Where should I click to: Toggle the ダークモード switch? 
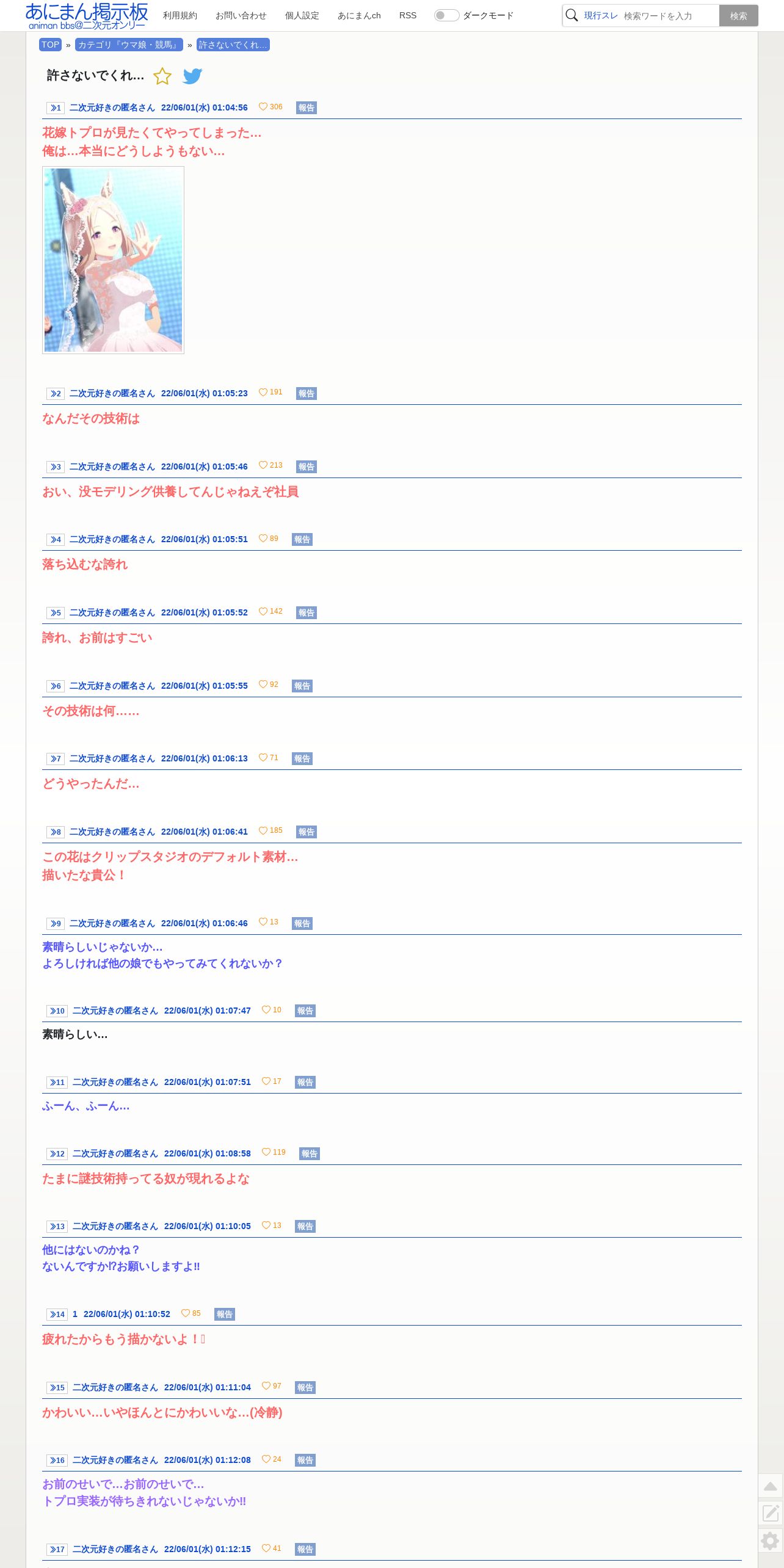click(446, 15)
